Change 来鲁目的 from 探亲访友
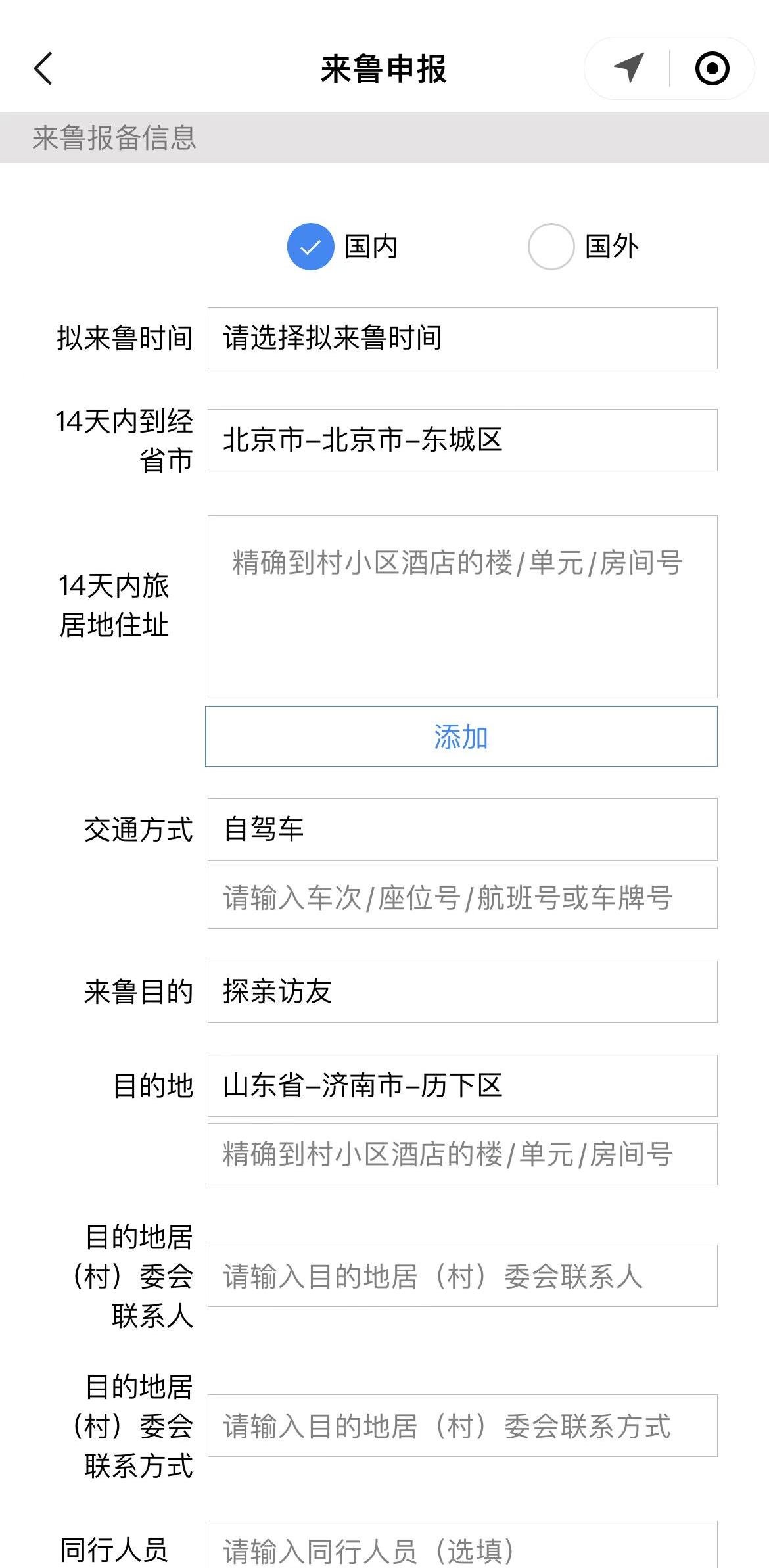This screenshot has height=1568, width=769. tap(462, 992)
